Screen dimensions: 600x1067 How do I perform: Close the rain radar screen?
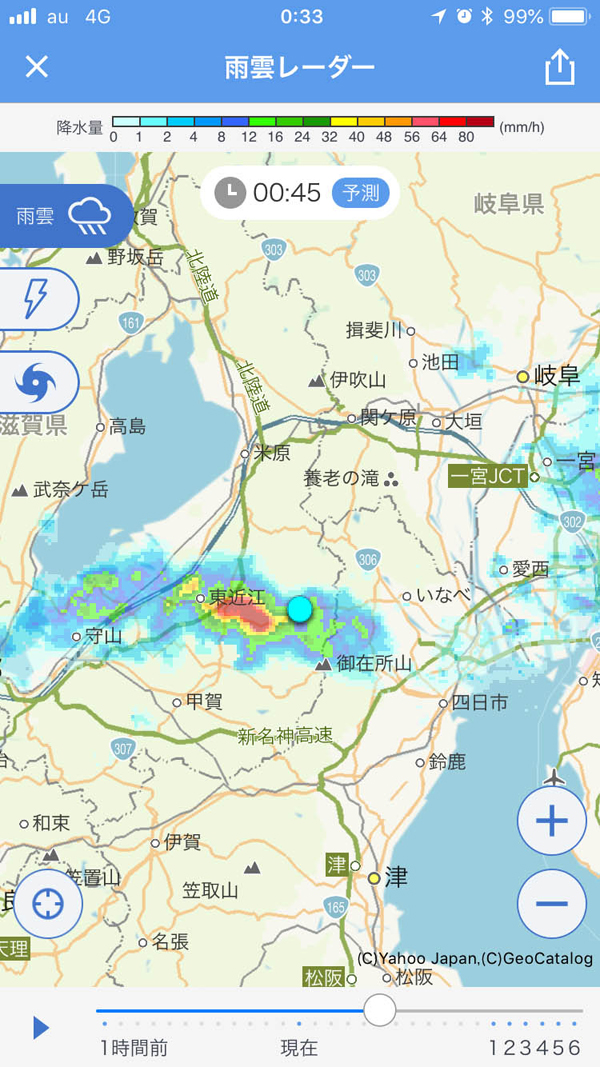(37, 67)
